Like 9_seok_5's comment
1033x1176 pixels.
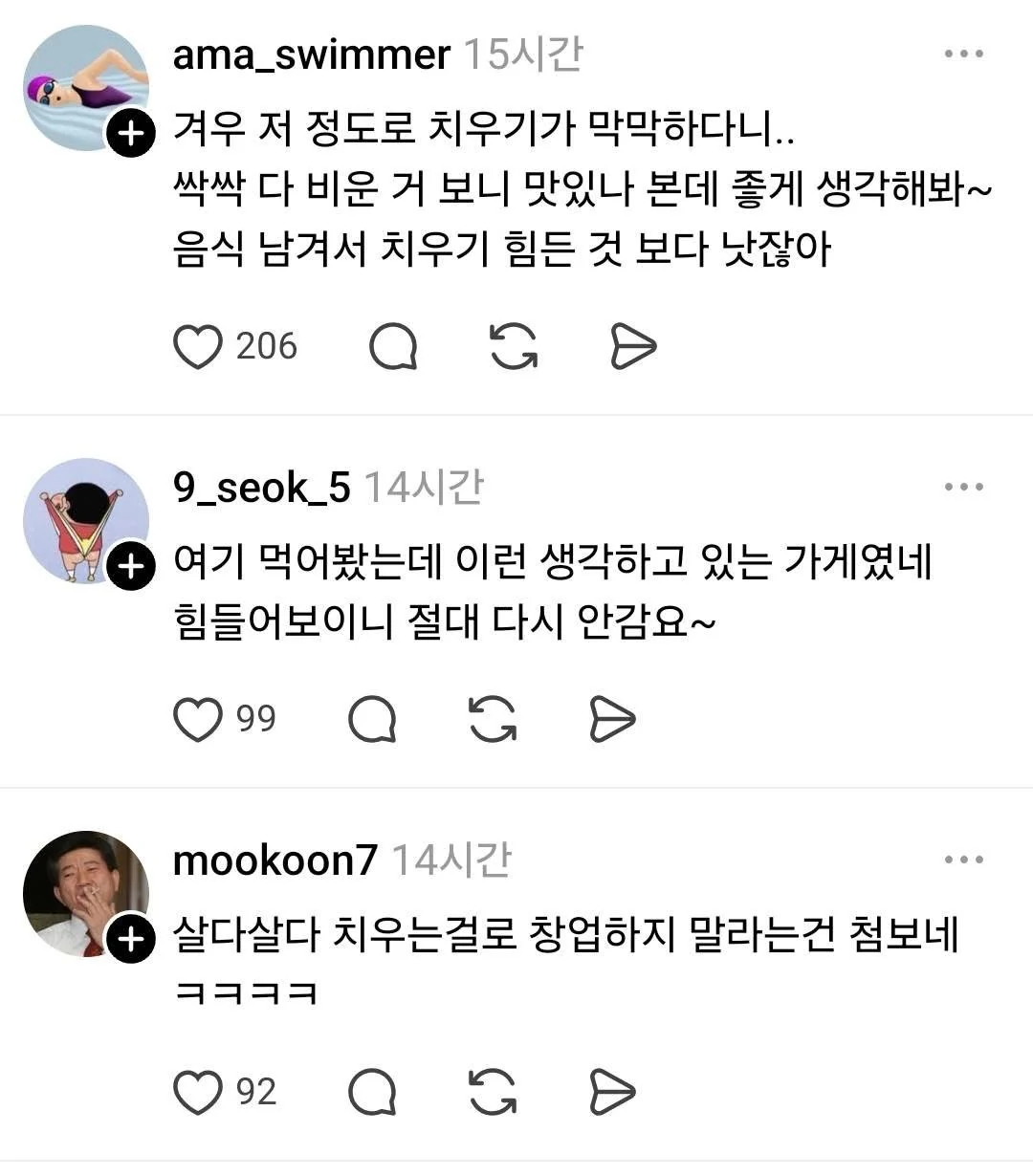198,720
